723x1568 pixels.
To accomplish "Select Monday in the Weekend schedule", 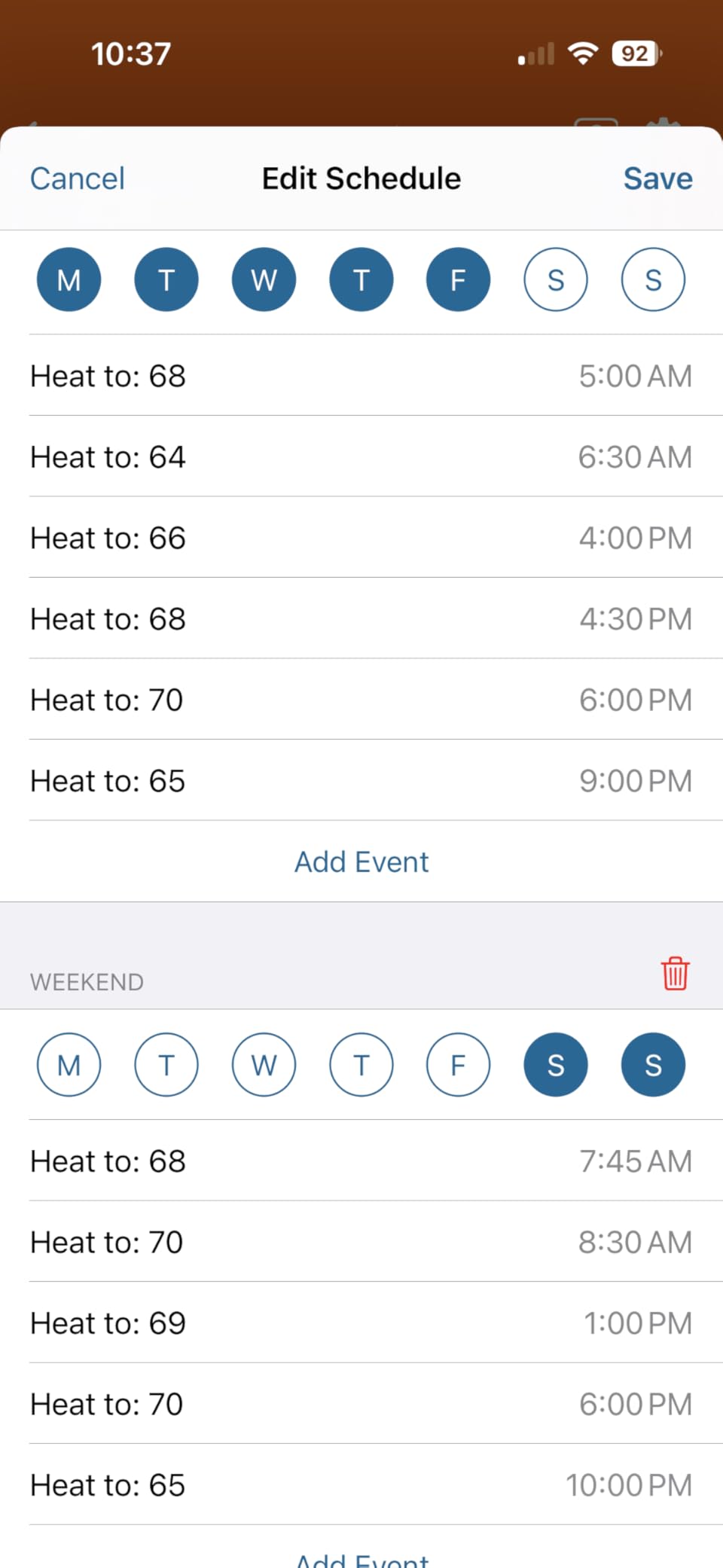I will [x=69, y=1065].
